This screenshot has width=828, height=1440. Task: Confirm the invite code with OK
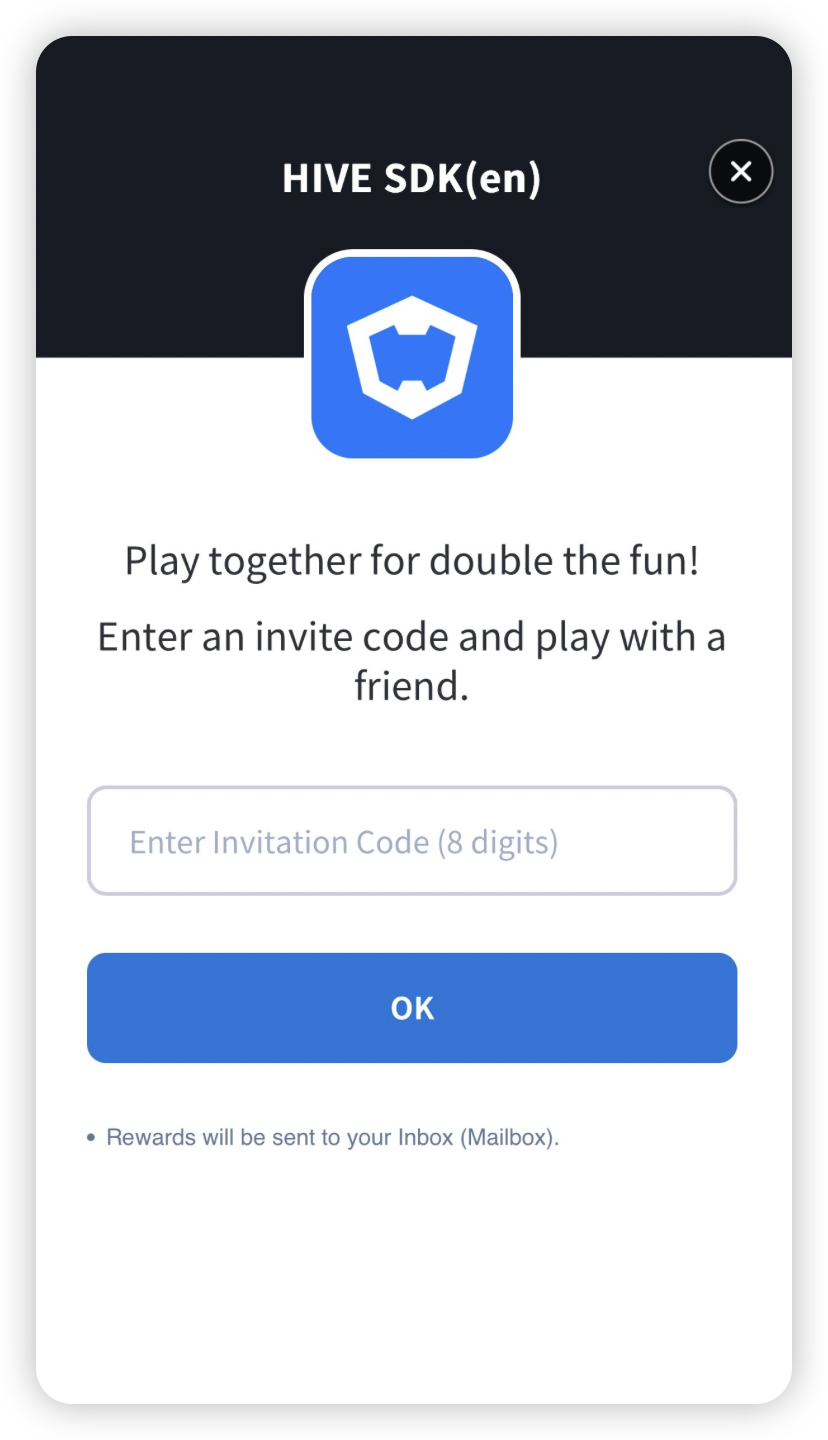pos(412,1008)
